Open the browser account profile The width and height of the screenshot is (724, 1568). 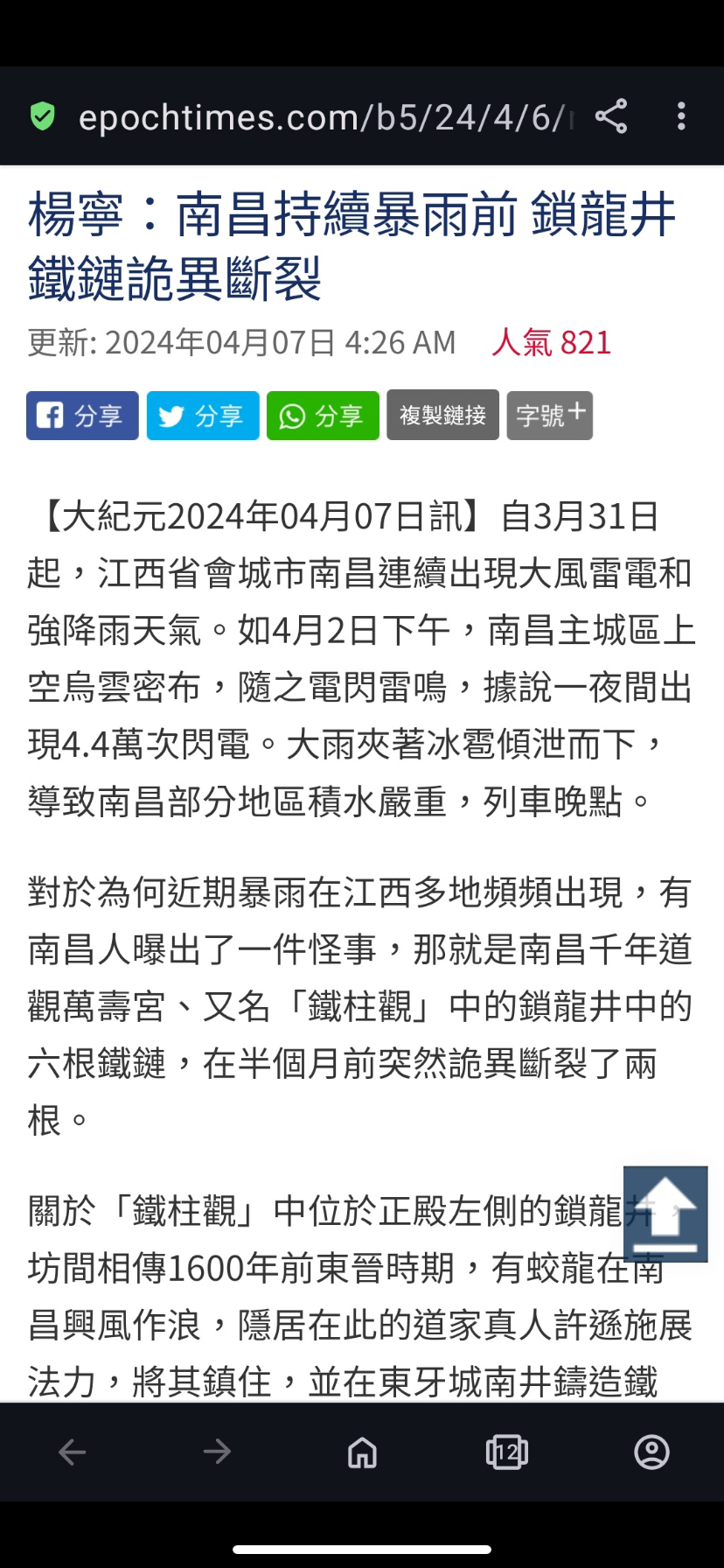click(x=651, y=1452)
